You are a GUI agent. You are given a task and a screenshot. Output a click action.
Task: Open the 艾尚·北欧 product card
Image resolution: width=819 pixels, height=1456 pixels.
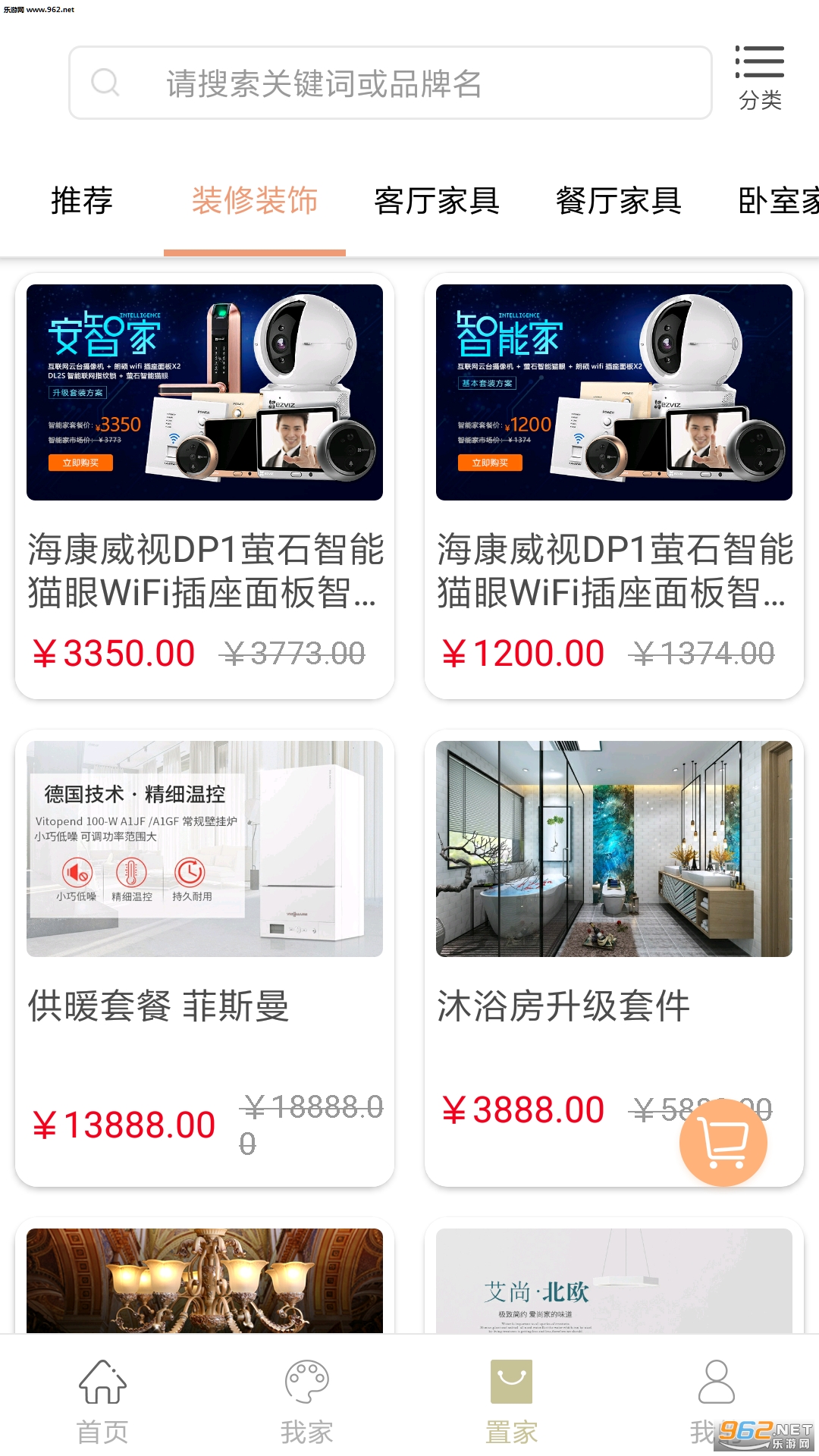[614, 1282]
